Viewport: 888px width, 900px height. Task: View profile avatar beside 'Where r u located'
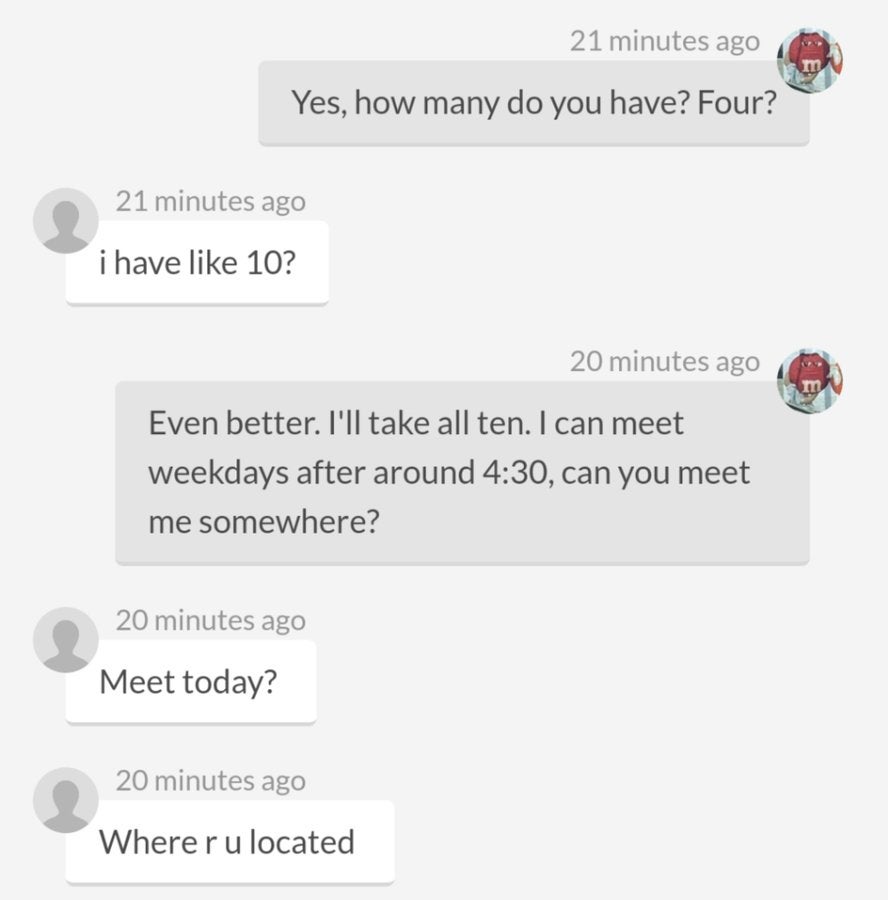coord(66,800)
